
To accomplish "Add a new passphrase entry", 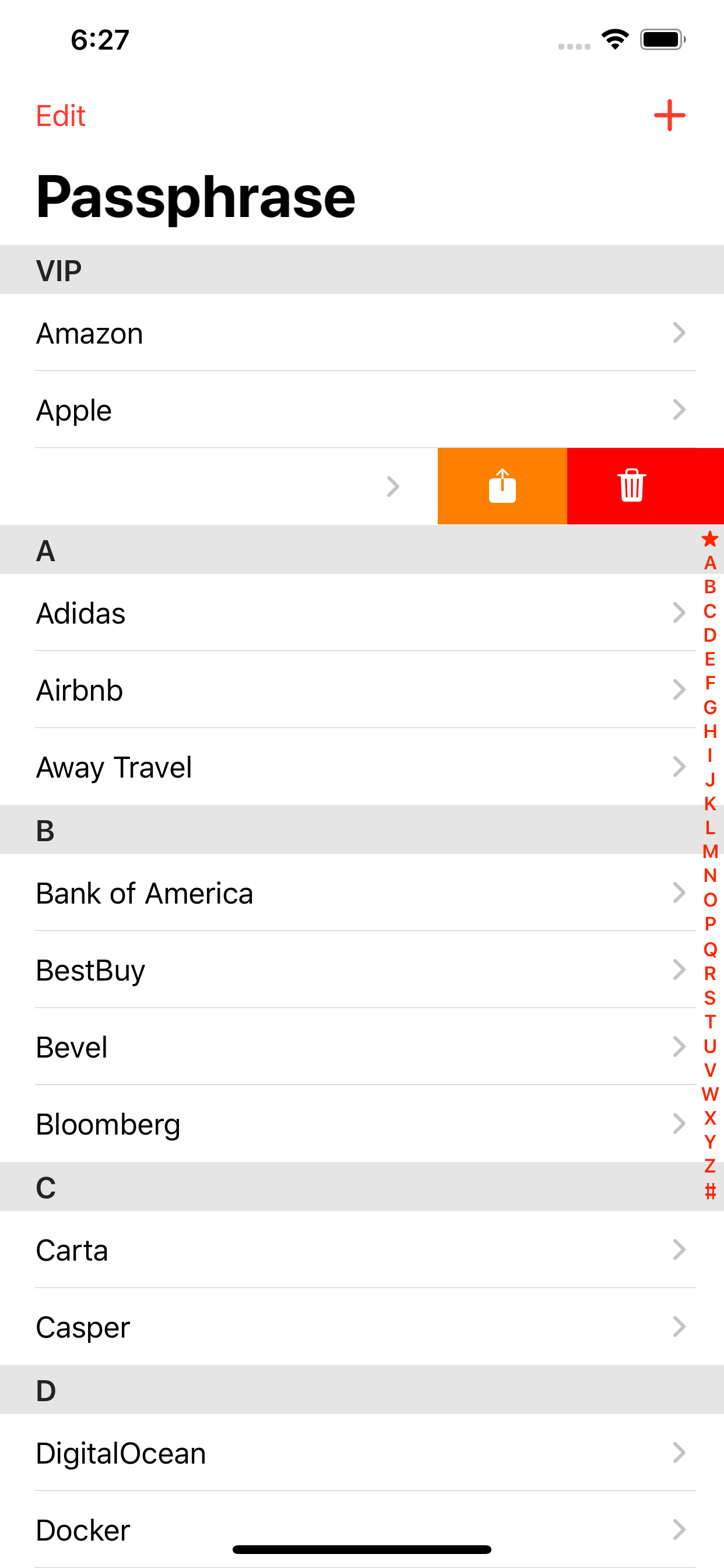I will [669, 116].
